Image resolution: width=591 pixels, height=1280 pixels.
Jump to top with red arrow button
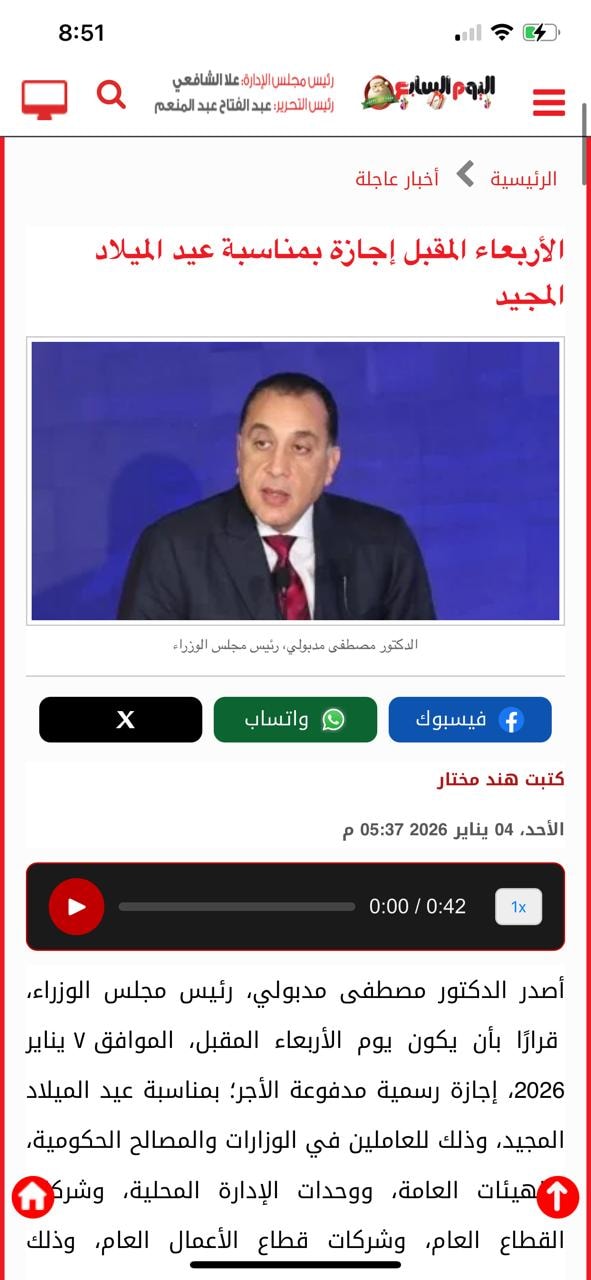pos(558,1196)
